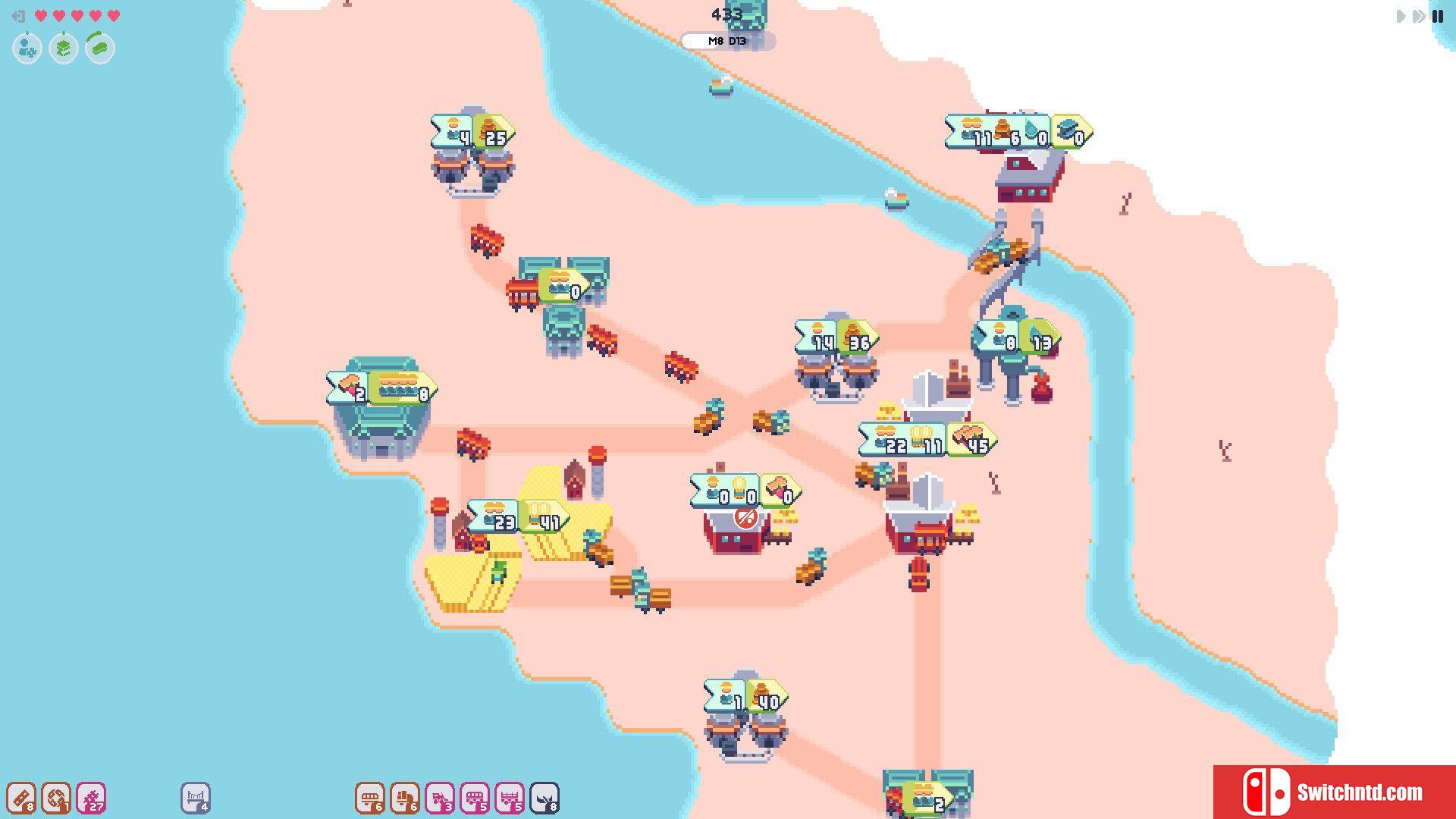Select the bridge tool showing 4
1456x819 pixels.
coord(196,798)
